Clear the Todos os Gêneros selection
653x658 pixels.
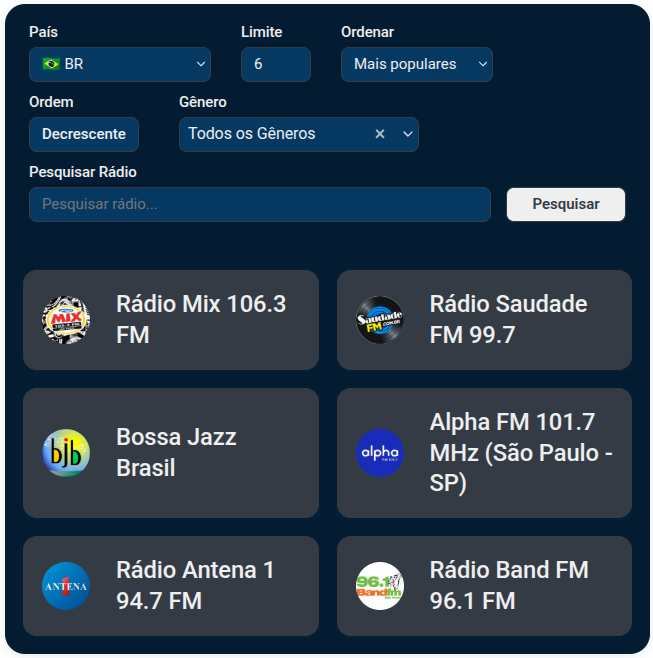click(380, 134)
